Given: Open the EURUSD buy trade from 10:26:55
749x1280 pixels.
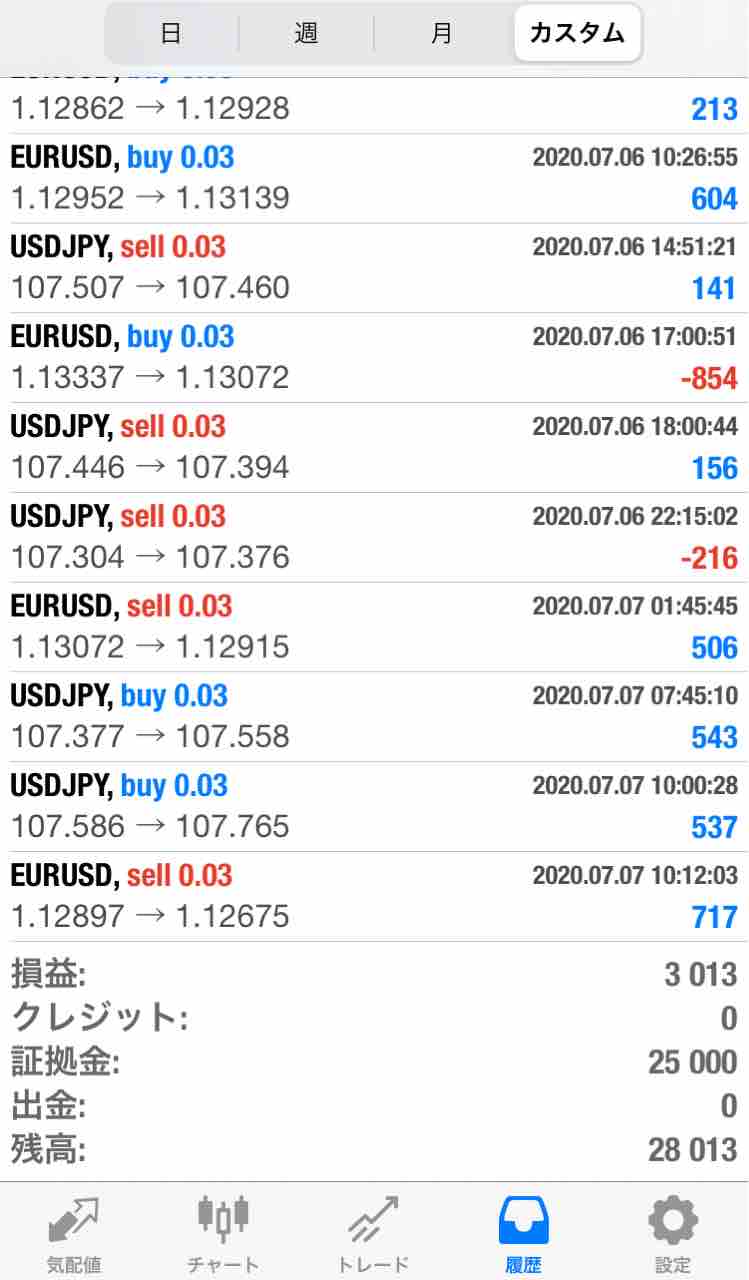Looking at the screenshot, I should [374, 178].
